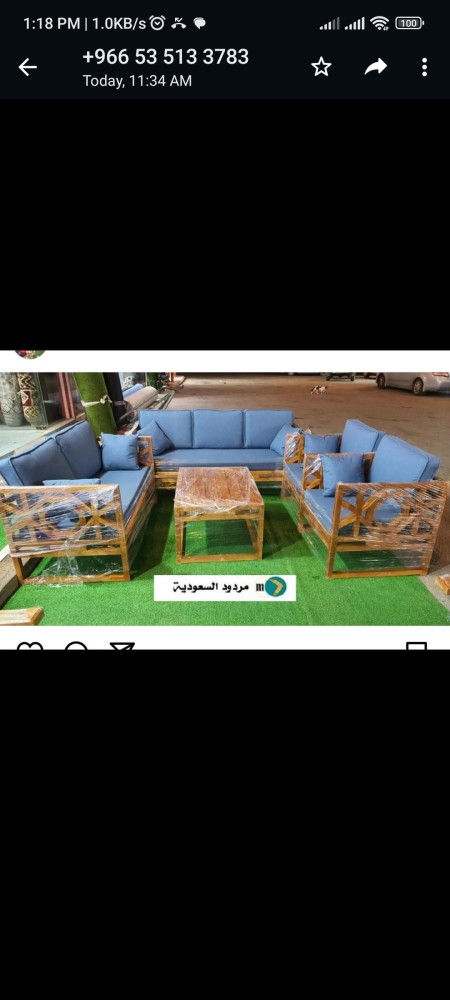The image size is (450, 1000).
Task: Tap the furniture photo to toggle controls
Action: (225, 499)
